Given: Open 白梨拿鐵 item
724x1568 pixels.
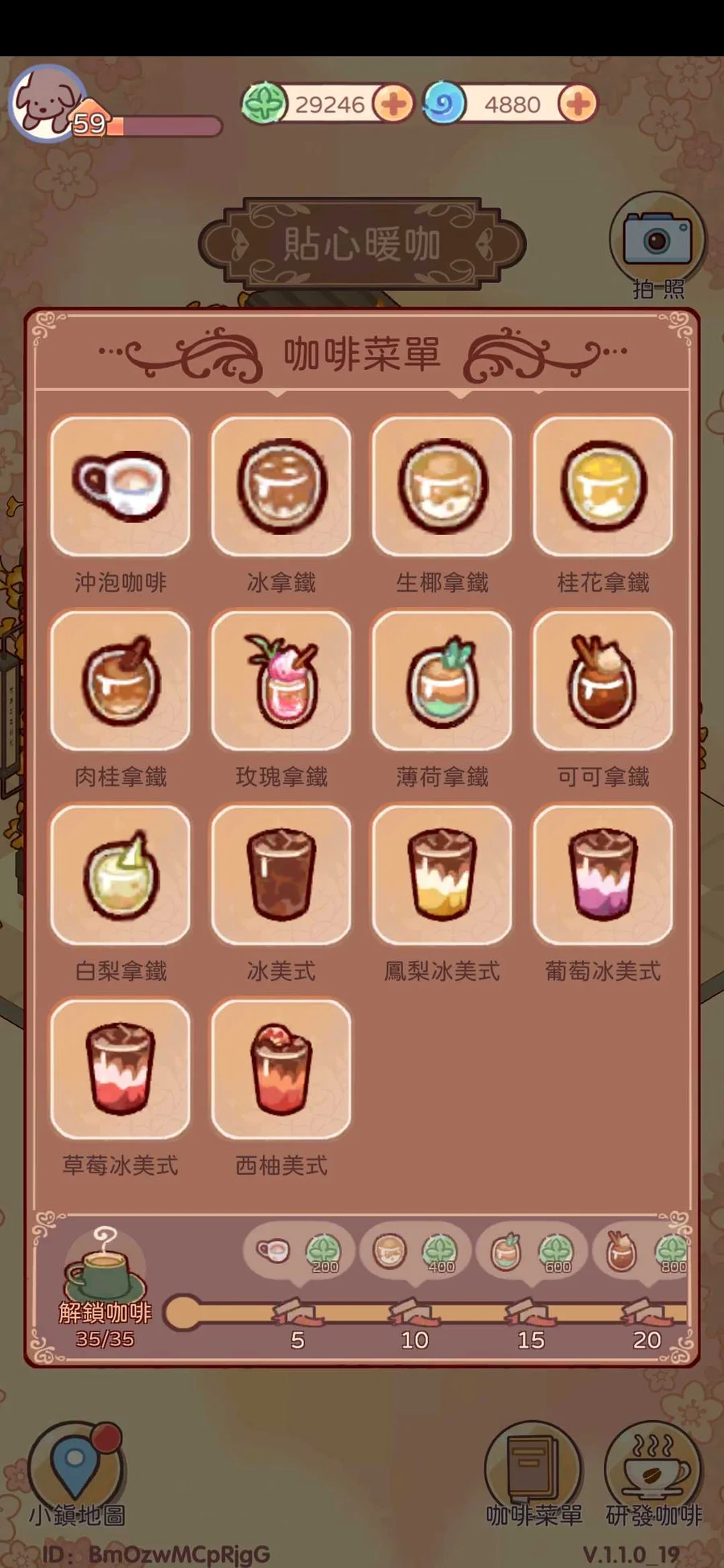Looking at the screenshot, I should point(121,875).
